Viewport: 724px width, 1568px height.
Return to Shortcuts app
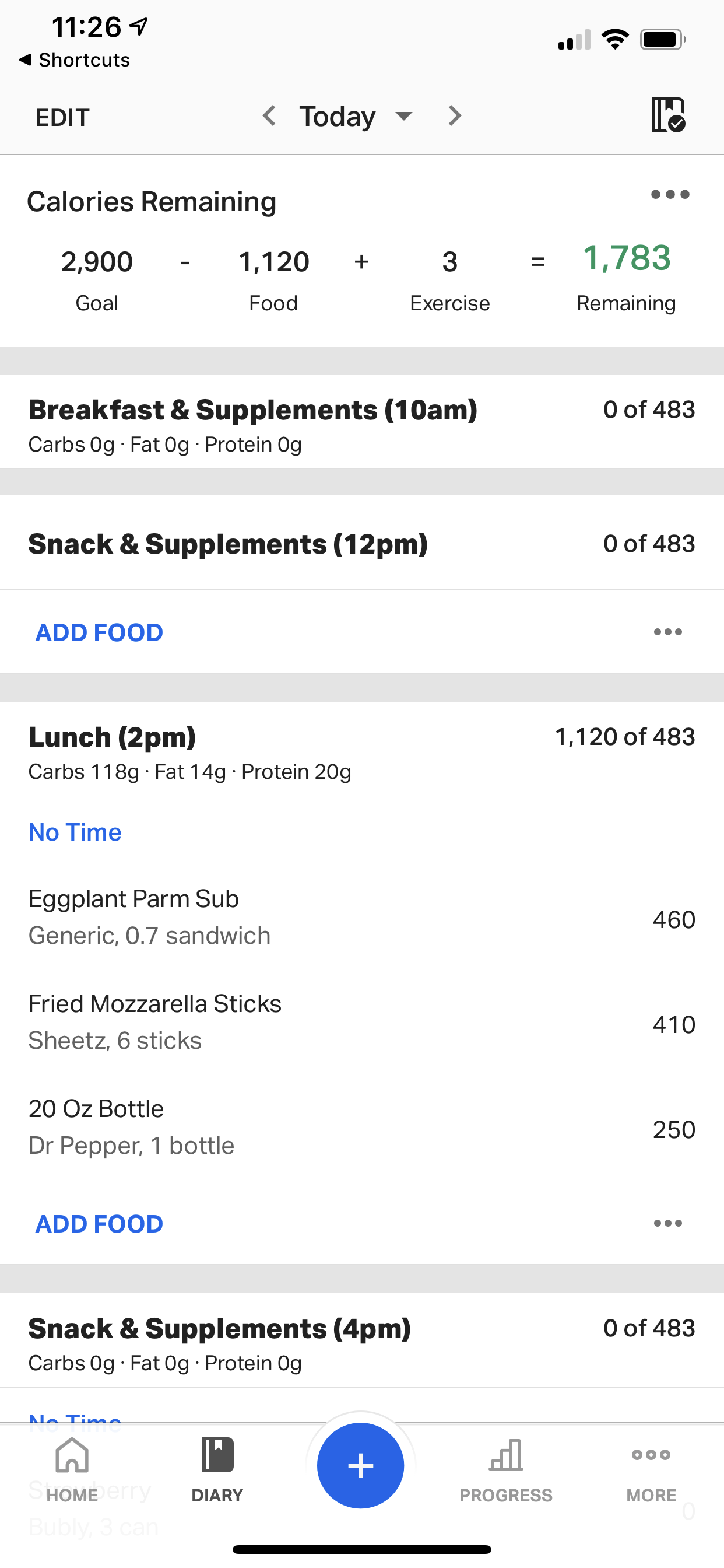click(74, 60)
